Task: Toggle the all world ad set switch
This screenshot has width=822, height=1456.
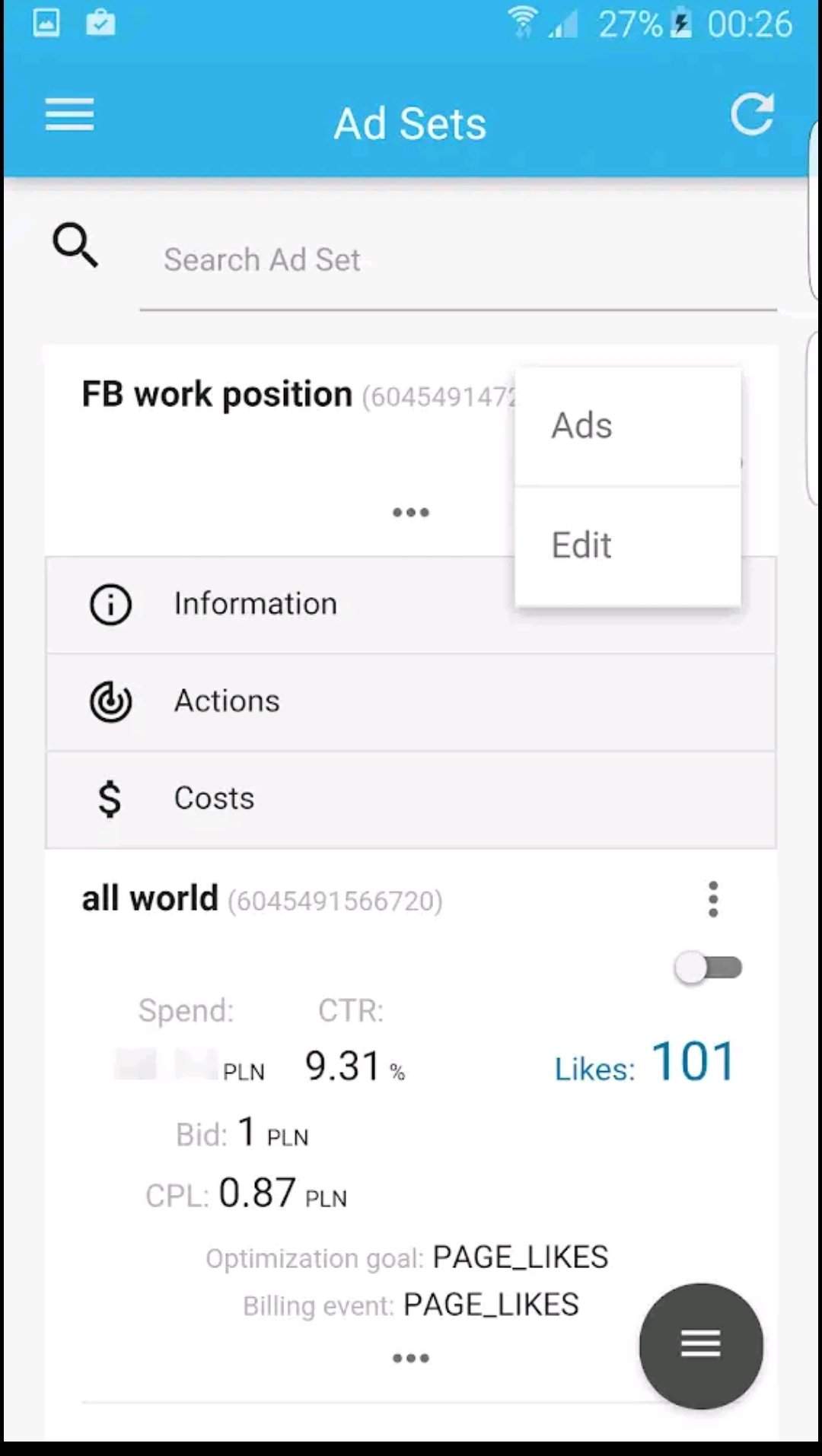Action: (x=708, y=968)
